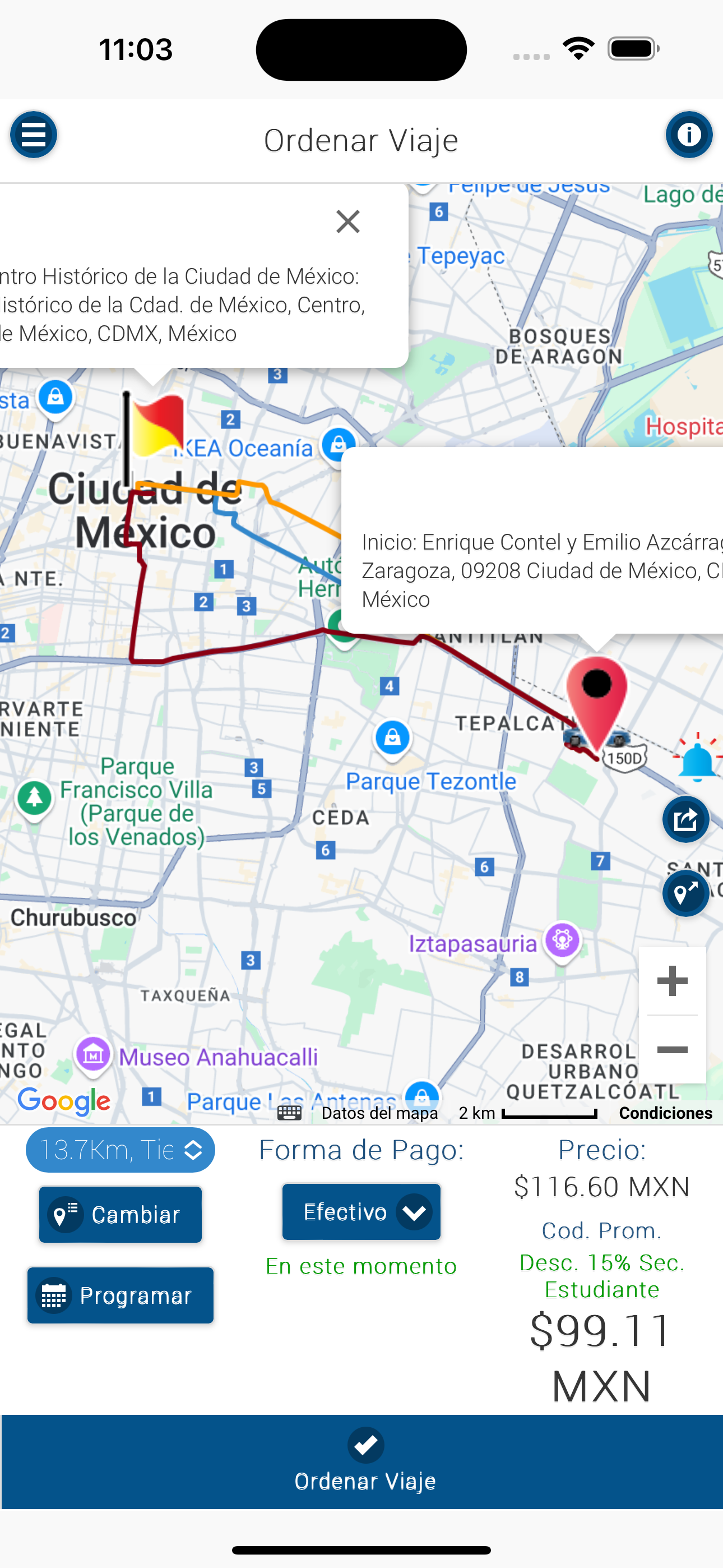
Task: Open the info button
Action: 688,135
